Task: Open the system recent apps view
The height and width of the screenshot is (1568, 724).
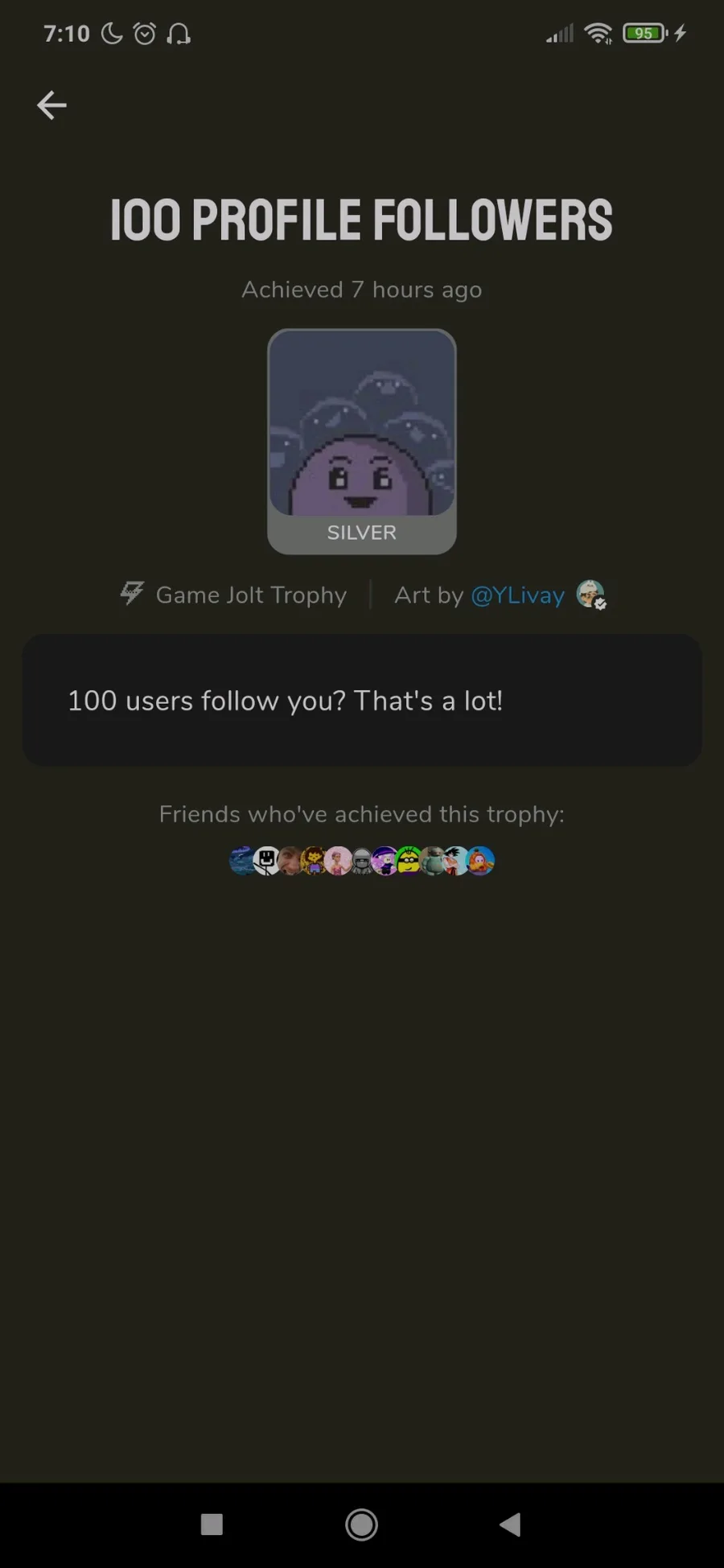Action: click(x=212, y=1524)
